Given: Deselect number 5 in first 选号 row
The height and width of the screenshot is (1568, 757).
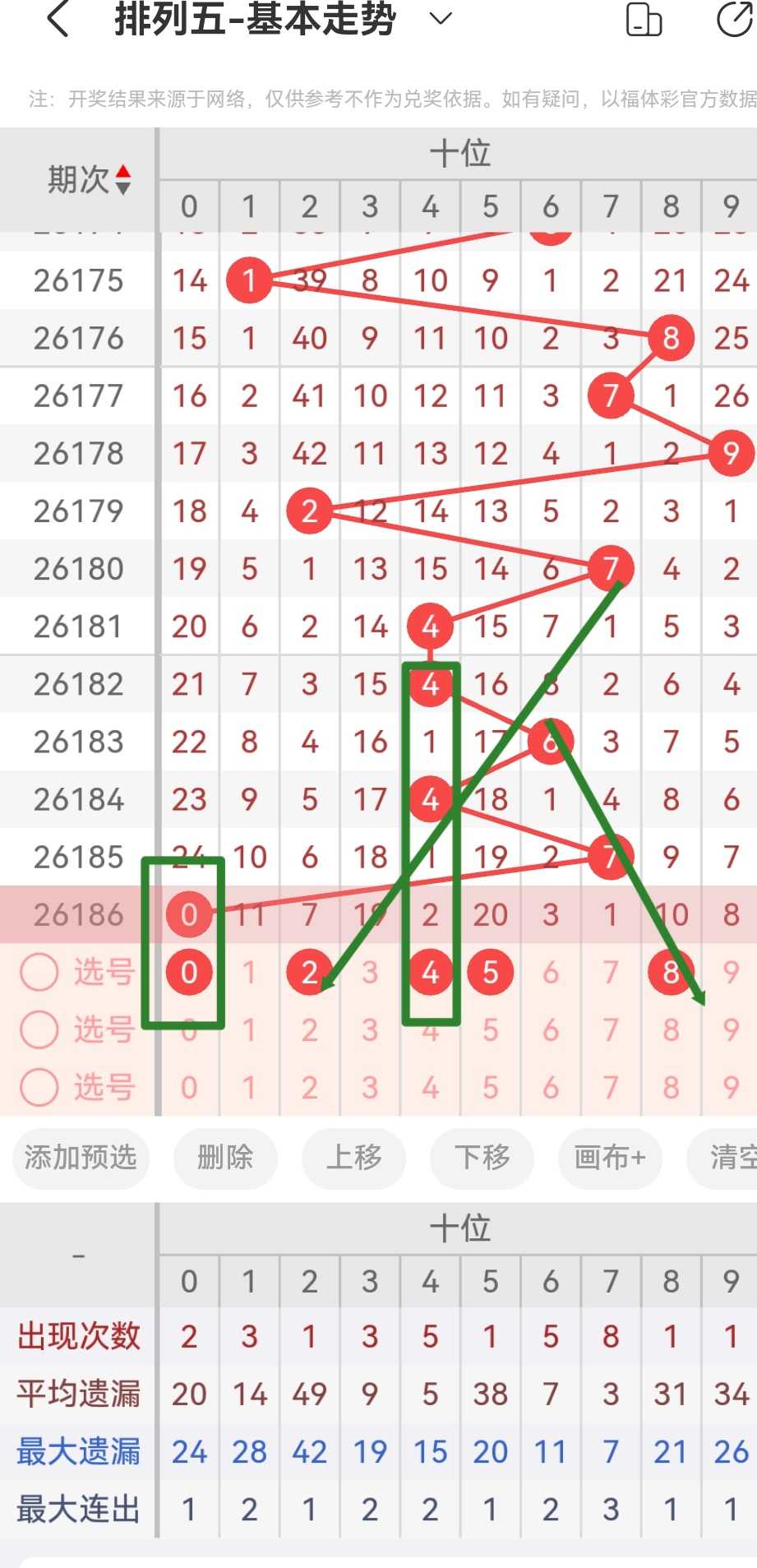Looking at the screenshot, I should click(x=491, y=972).
